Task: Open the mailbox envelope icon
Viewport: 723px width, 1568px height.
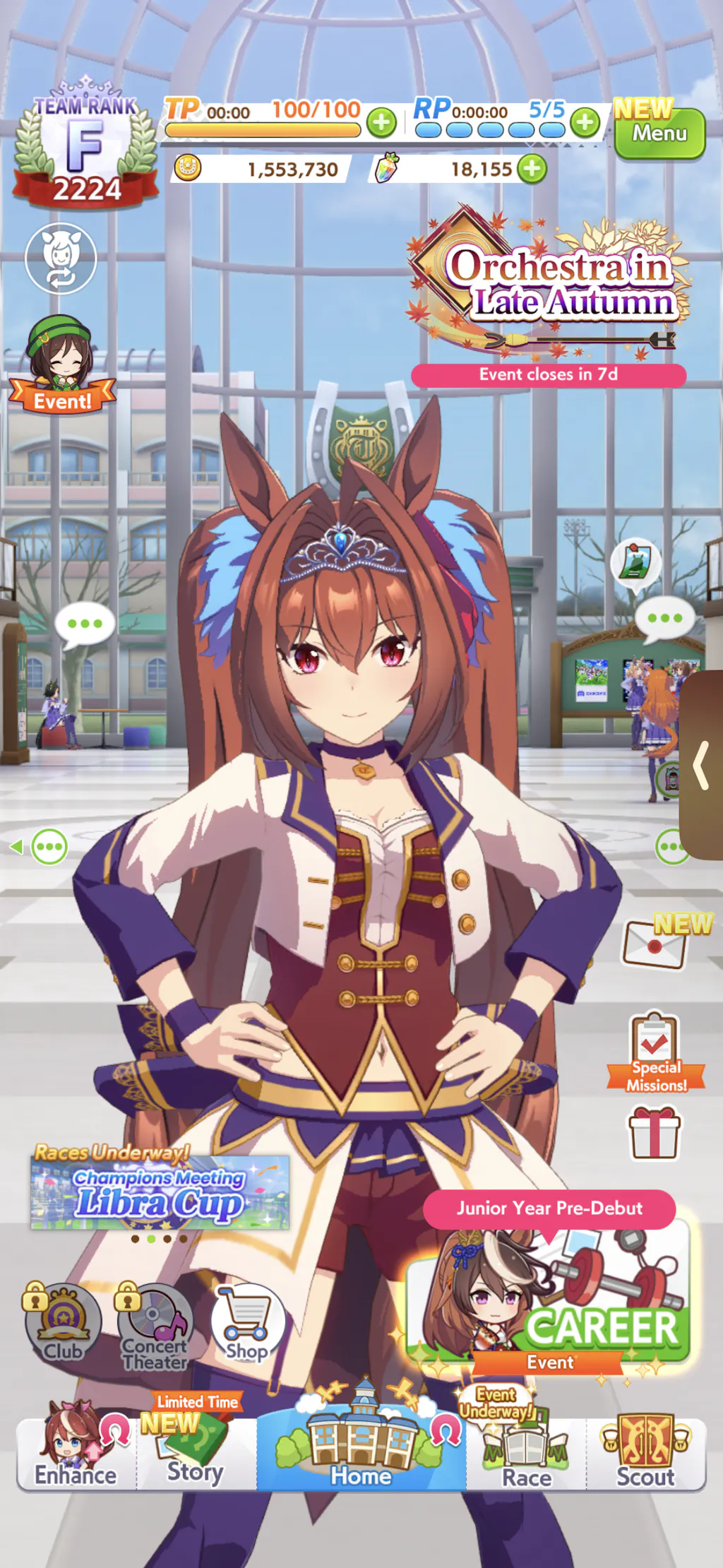Action: tap(655, 944)
